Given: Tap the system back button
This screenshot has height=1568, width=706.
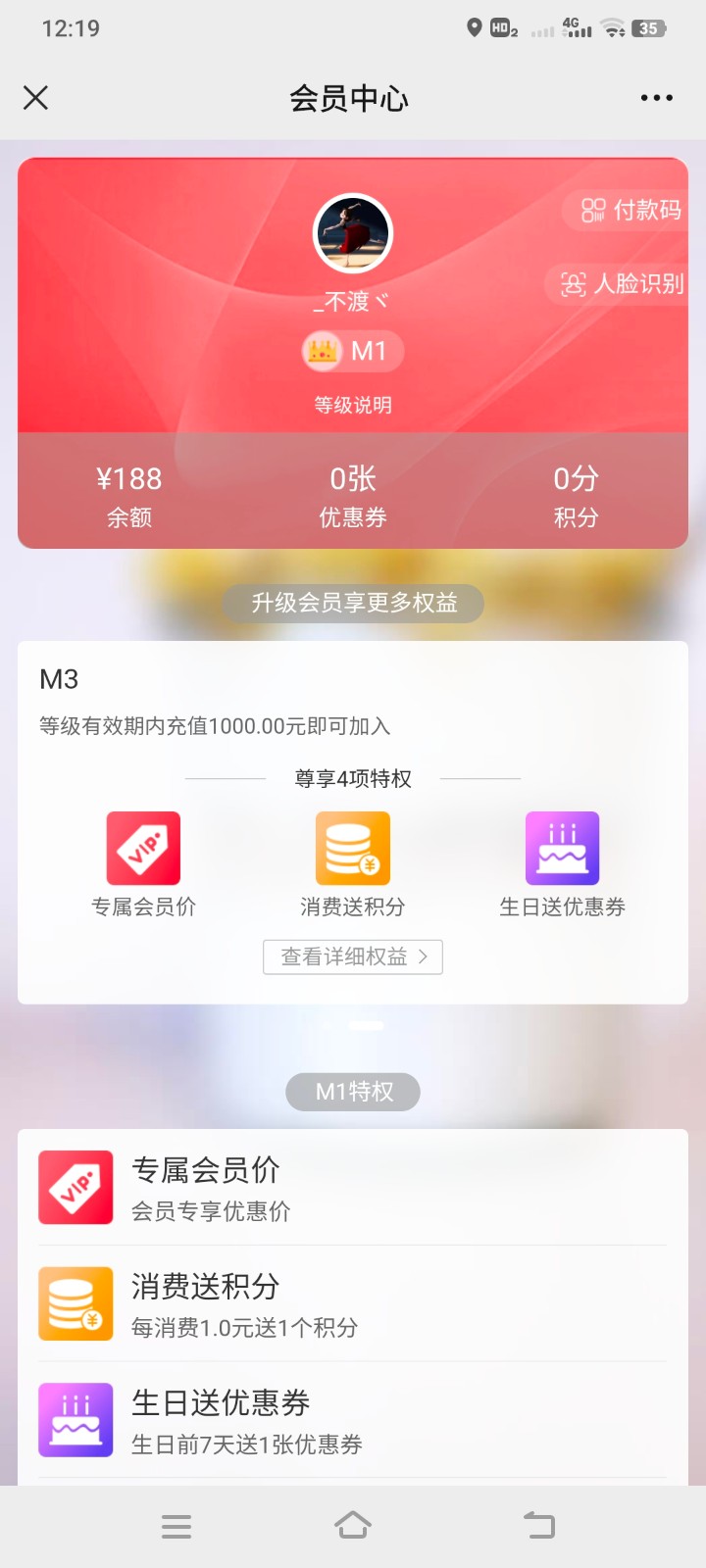Looking at the screenshot, I should click(x=538, y=1526).
